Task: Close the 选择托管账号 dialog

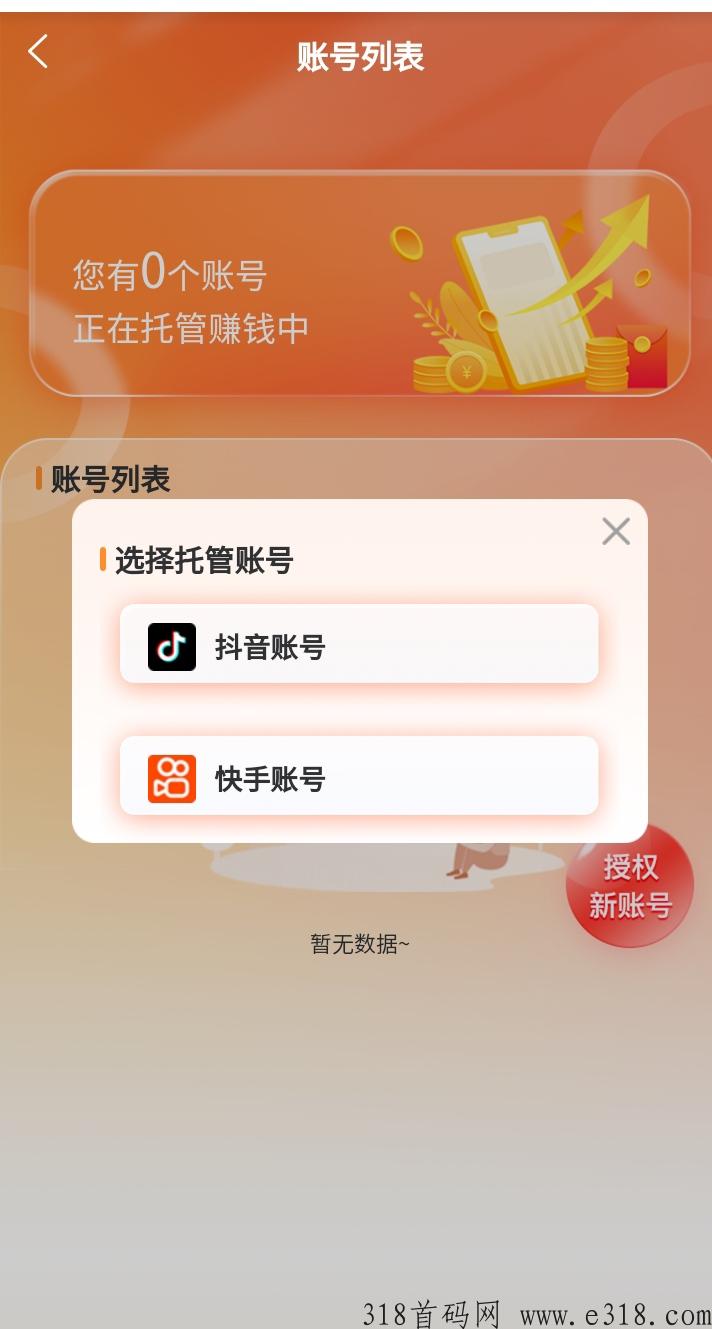Action: (x=616, y=532)
